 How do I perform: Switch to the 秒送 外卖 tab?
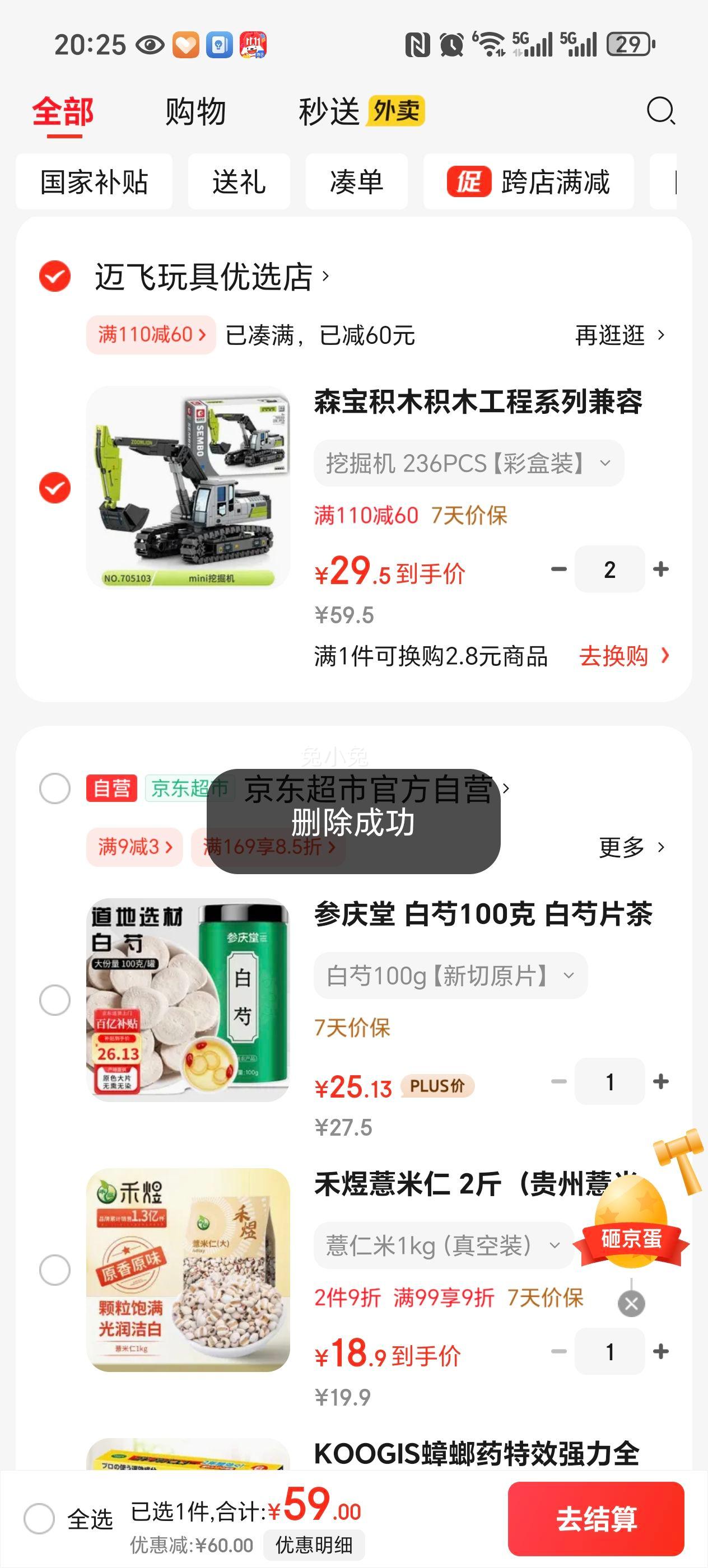tap(361, 112)
